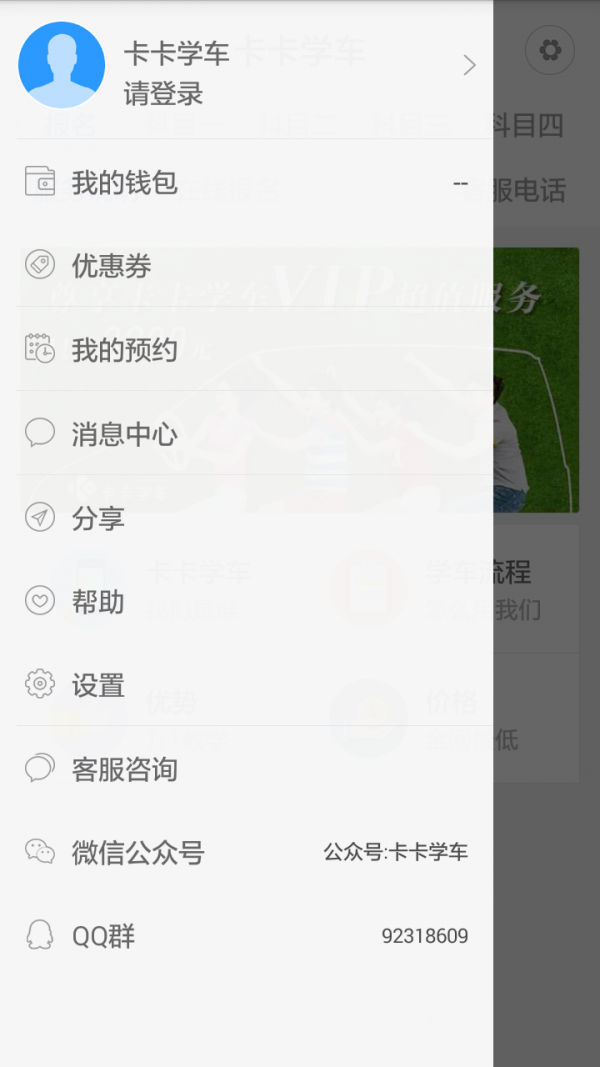Viewport: 600px width, 1067px height.
Task: Tap the QQ群 row
Action: 246,937
